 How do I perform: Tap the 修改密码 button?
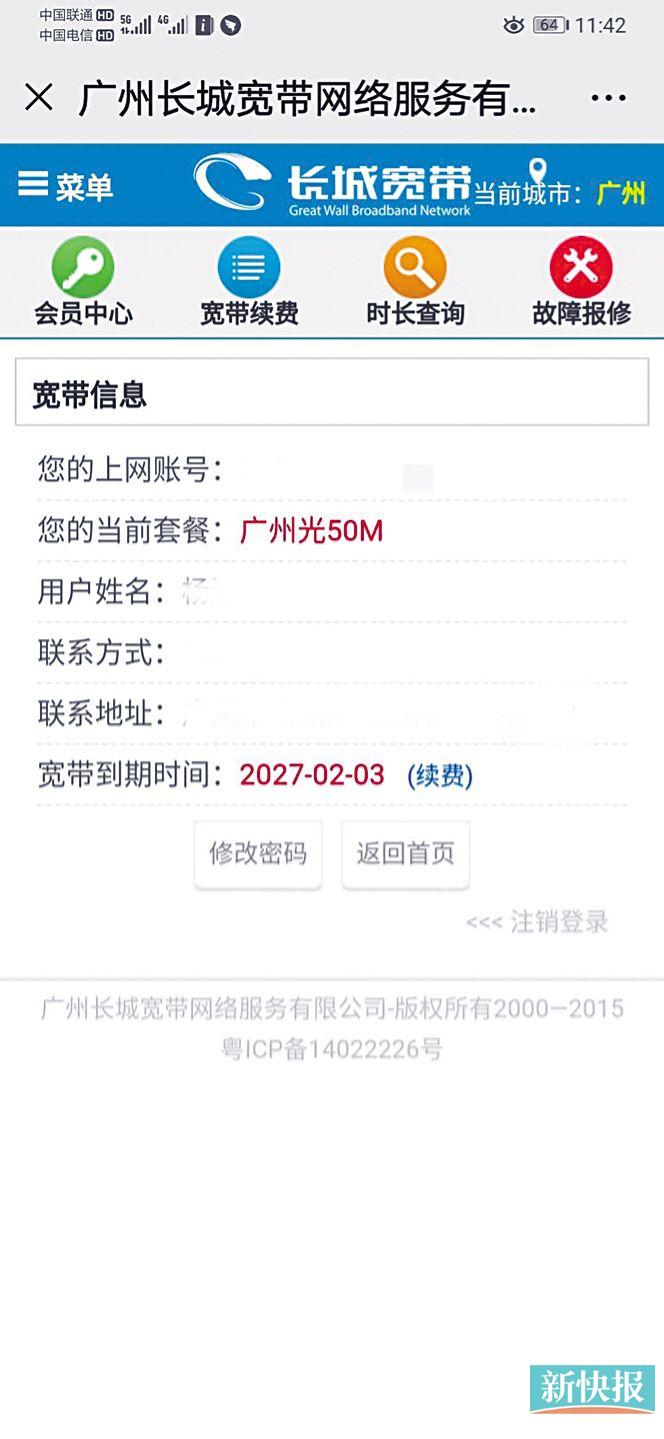click(258, 853)
